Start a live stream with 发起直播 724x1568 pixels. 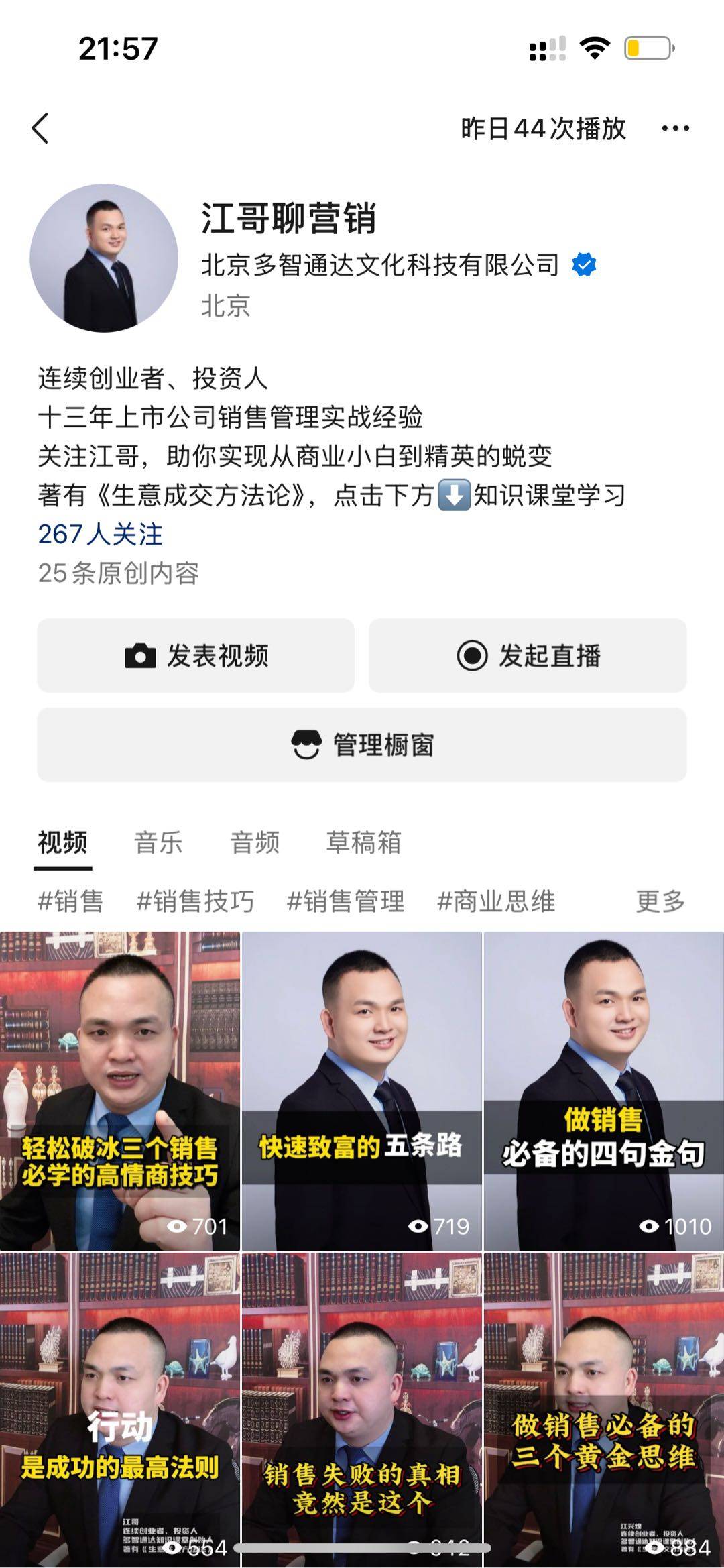(528, 655)
